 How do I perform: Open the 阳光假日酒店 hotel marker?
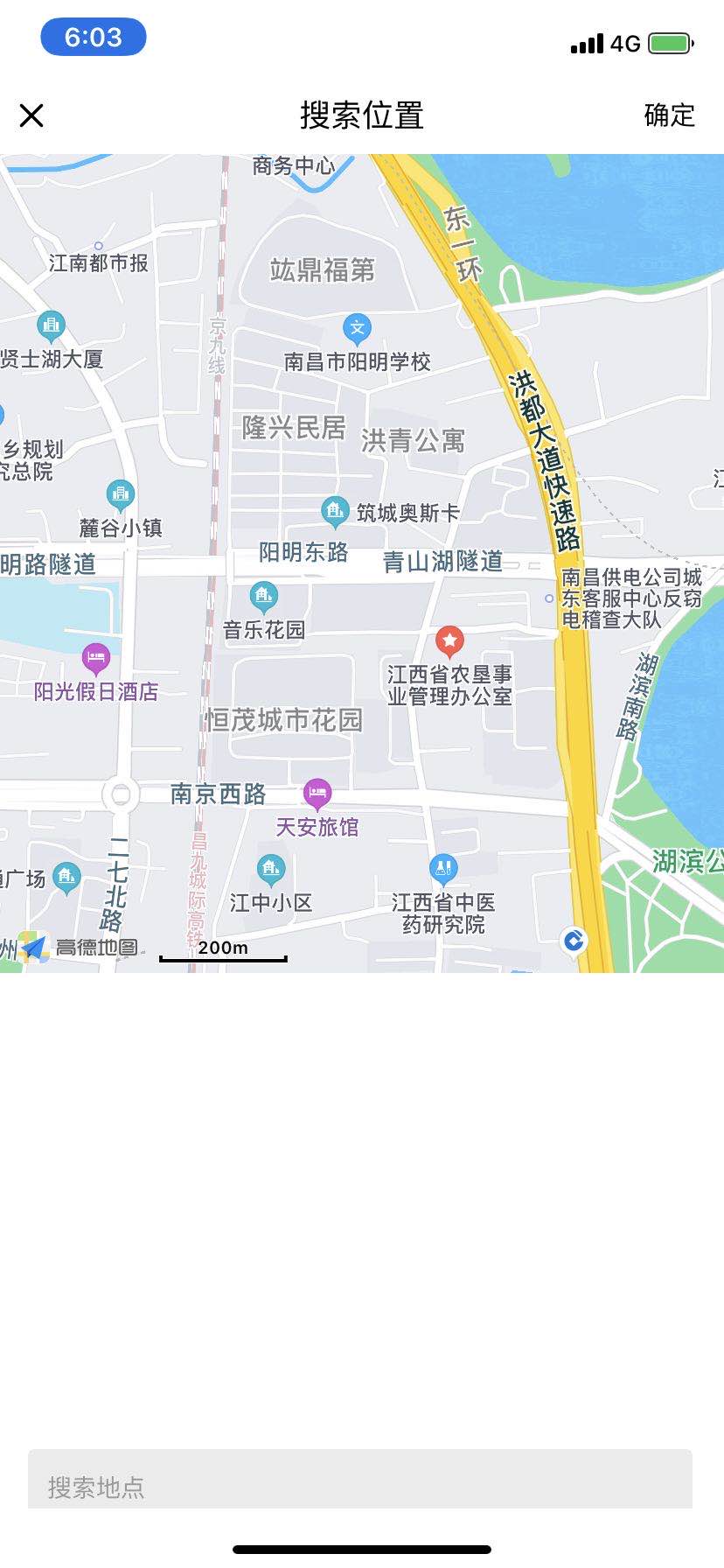point(95,656)
